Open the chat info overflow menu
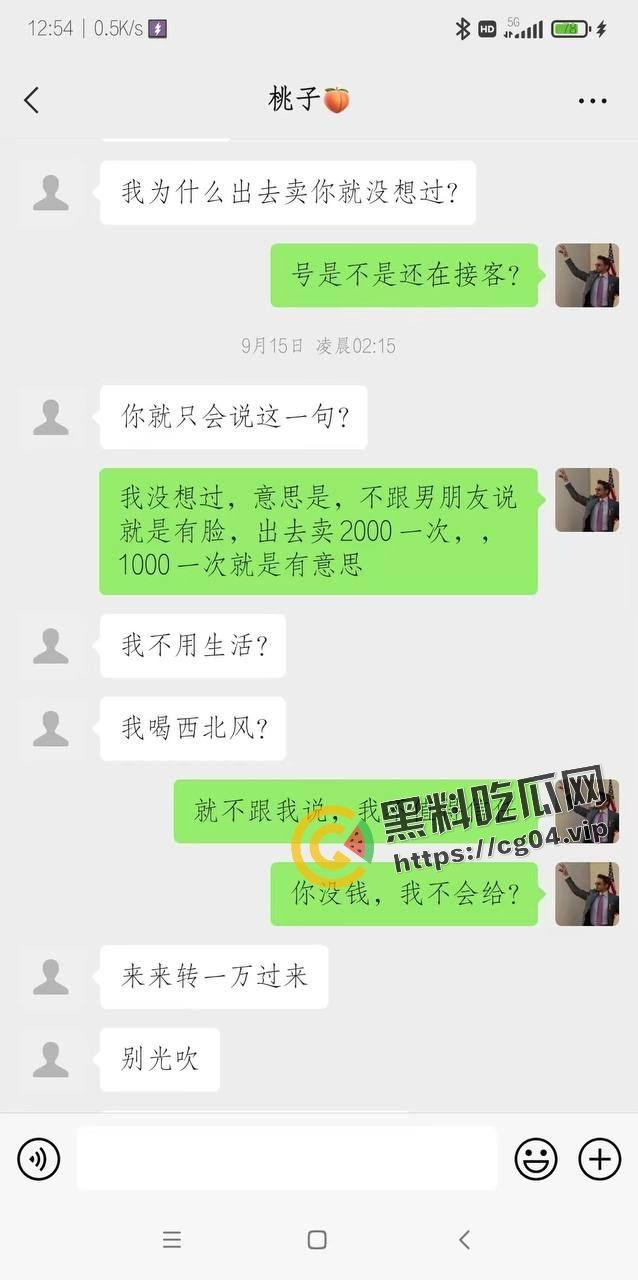Screen dimensions: 638x1280 [592, 101]
